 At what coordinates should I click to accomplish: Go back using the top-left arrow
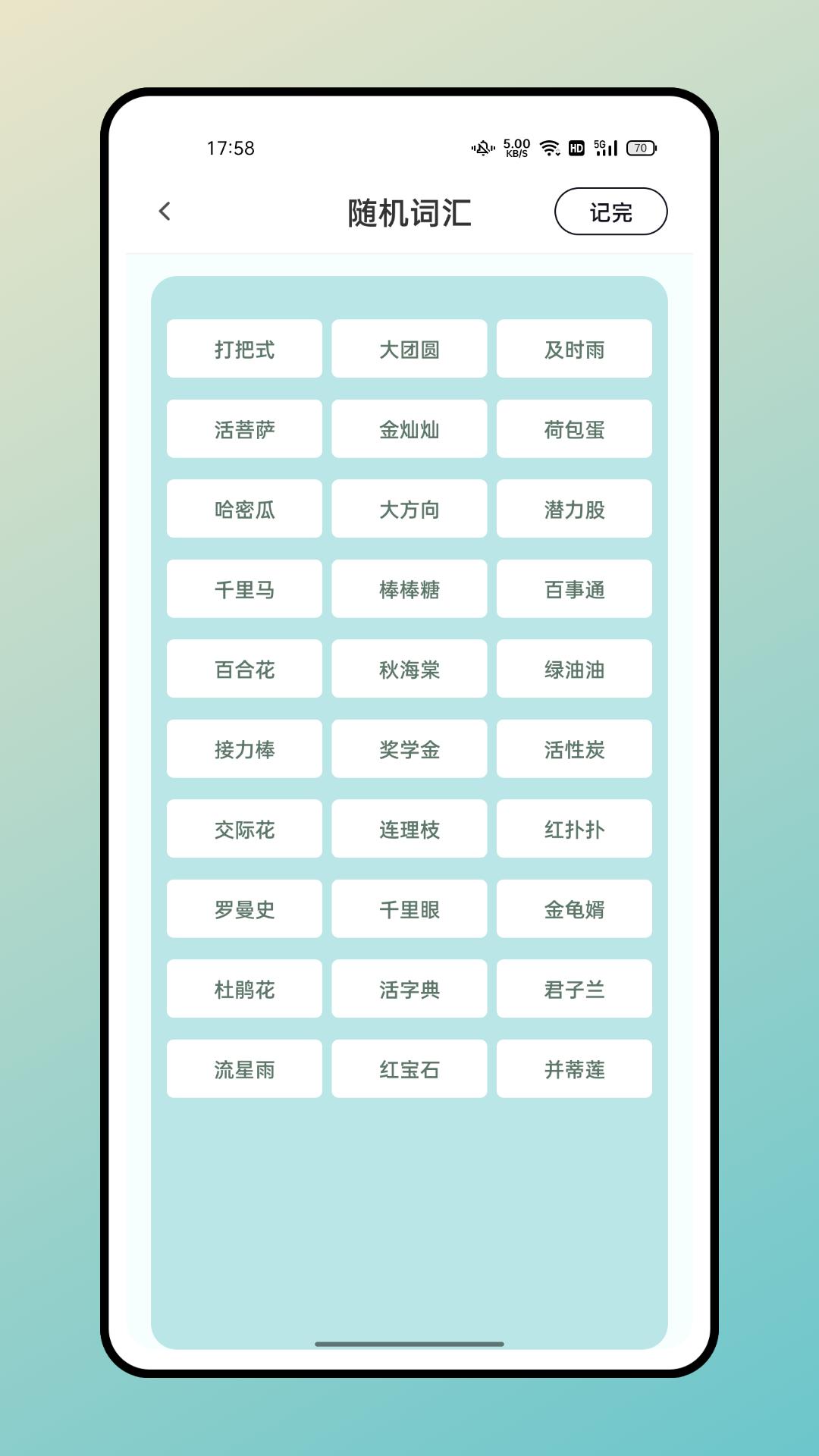pos(165,212)
